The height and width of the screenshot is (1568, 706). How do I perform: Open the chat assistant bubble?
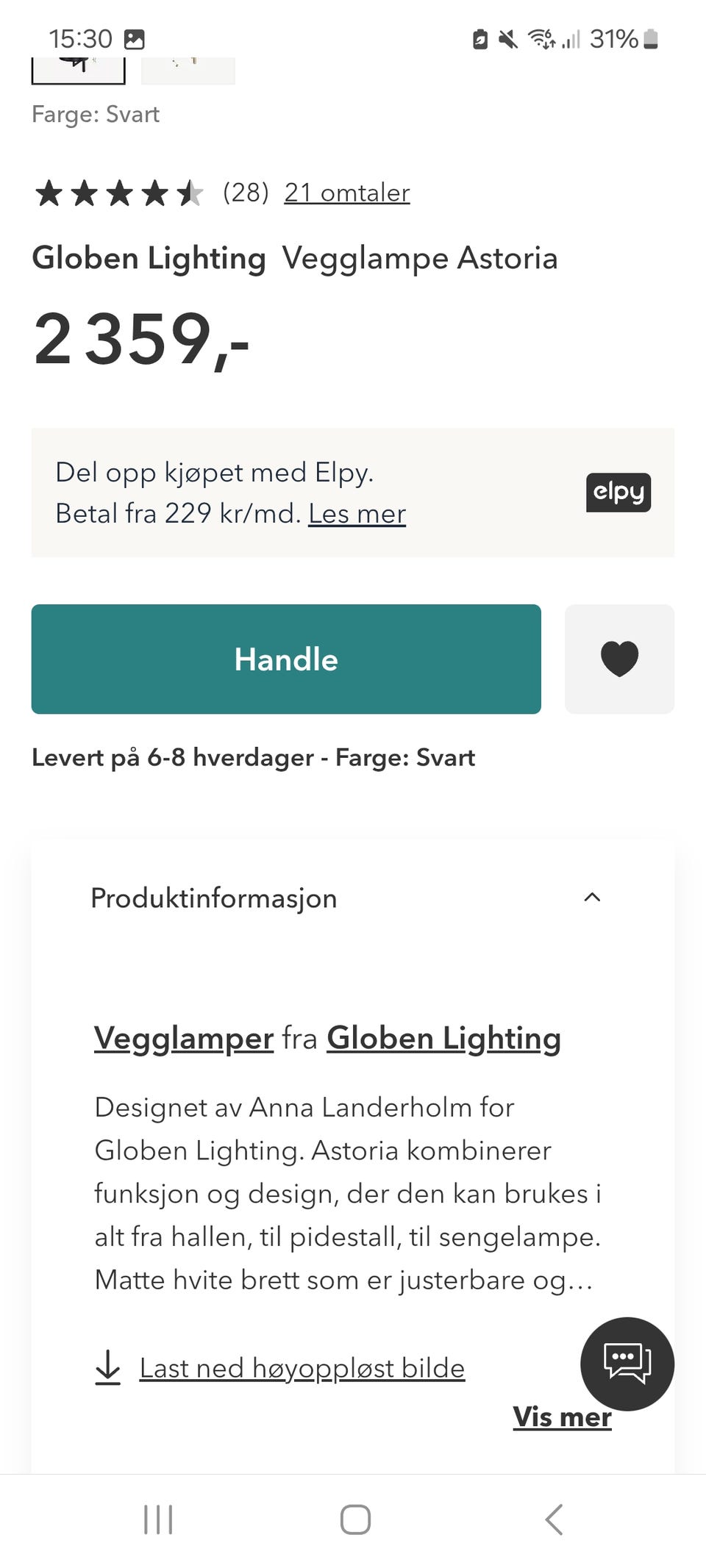tap(626, 1364)
